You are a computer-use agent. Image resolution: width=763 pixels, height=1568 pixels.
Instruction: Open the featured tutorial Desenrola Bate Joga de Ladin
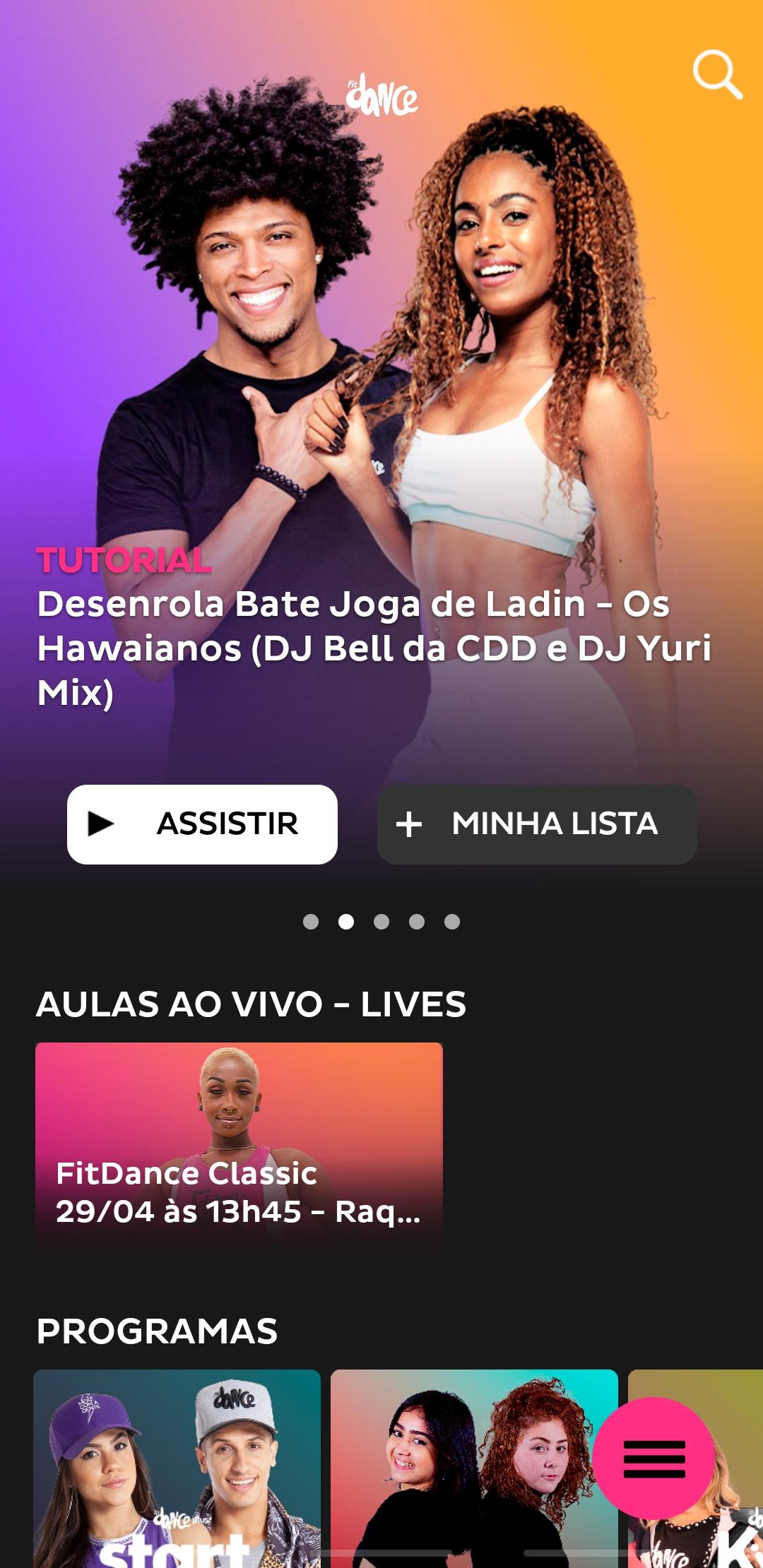click(x=374, y=646)
